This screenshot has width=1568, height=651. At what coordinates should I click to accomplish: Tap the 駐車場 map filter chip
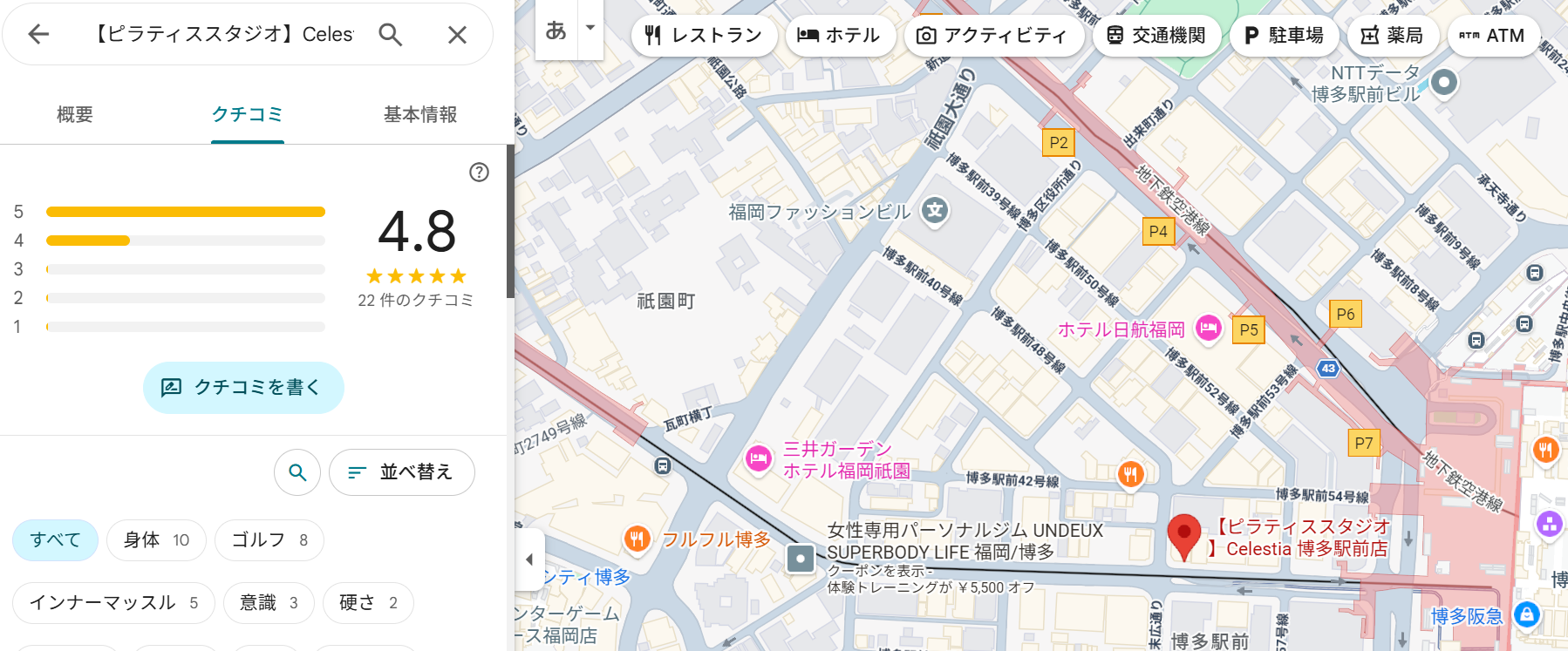[x=1284, y=36]
